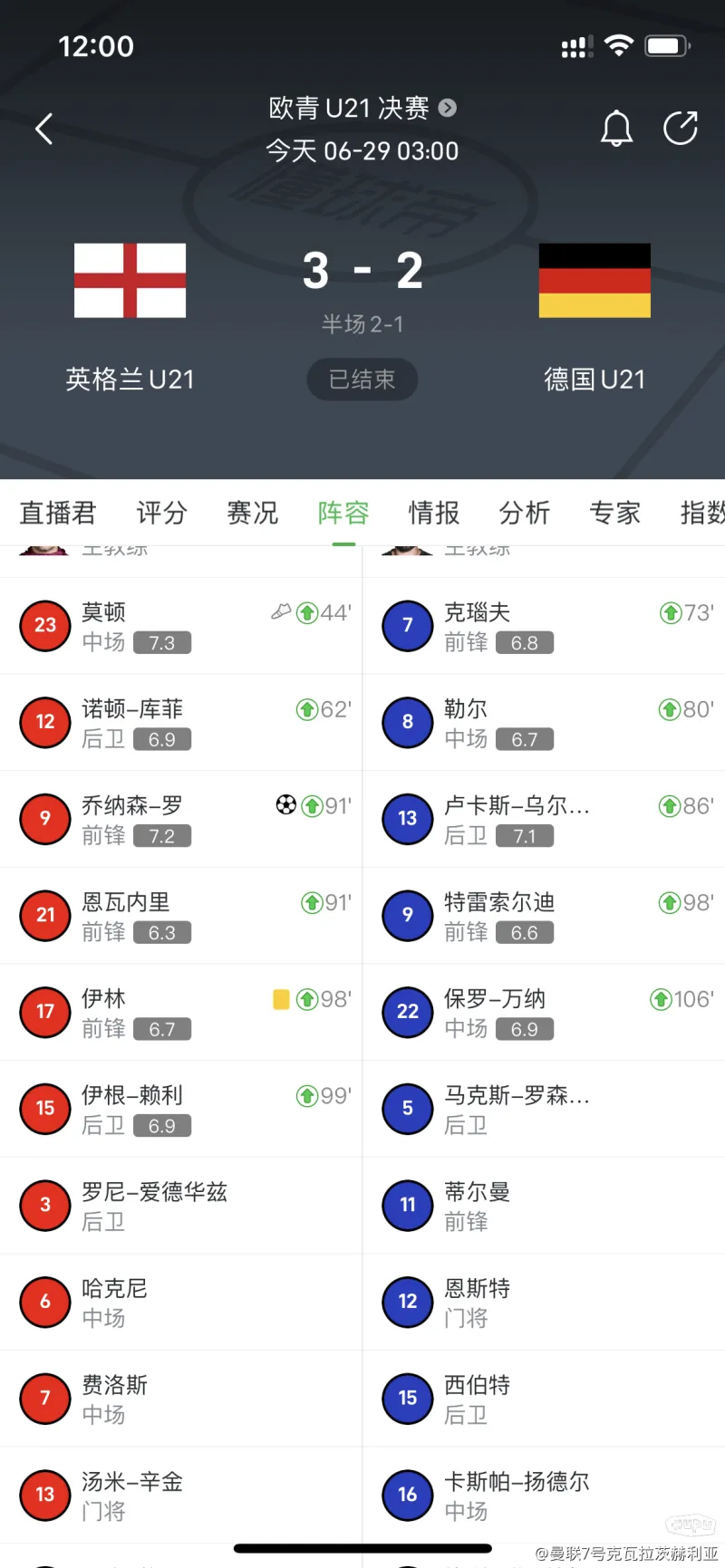Open England U21 team page via flag
The width and height of the screenshot is (725, 1568).
coord(130,280)
